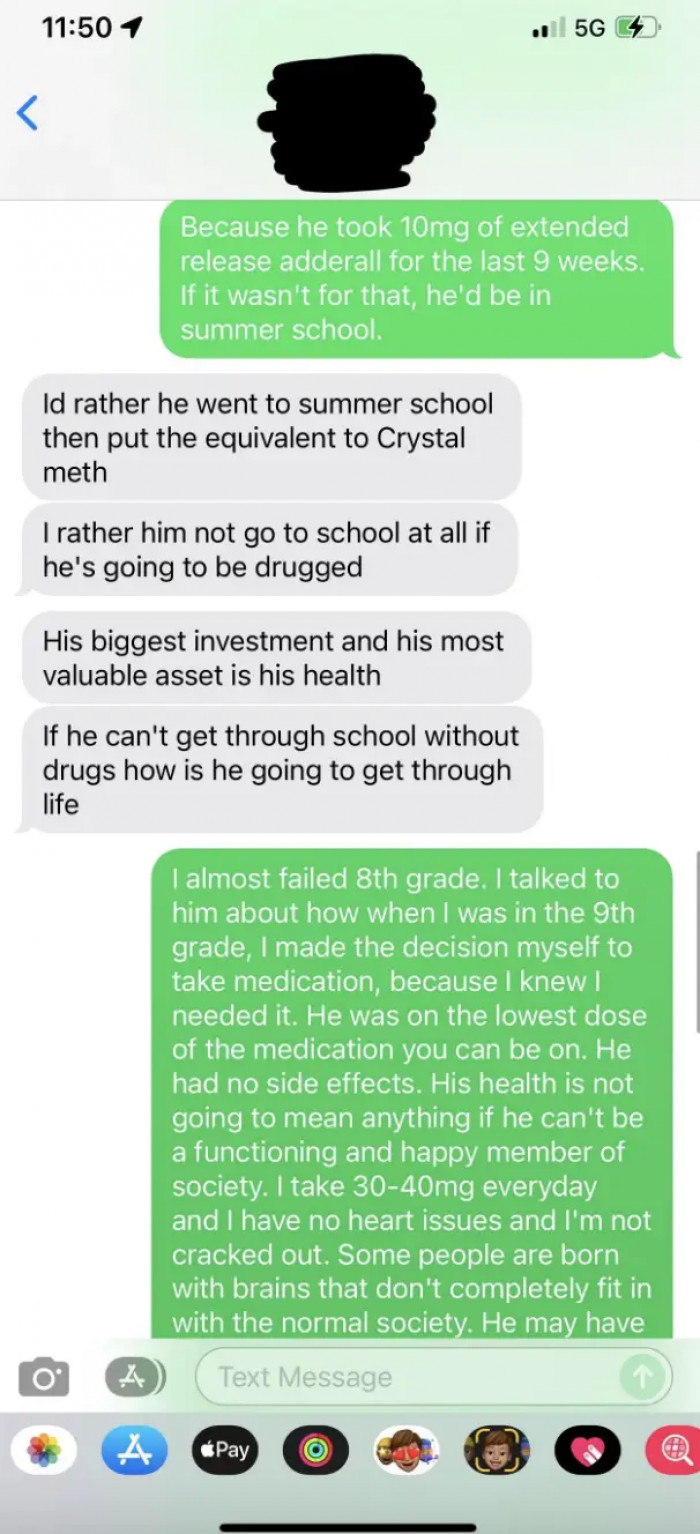This screenshot has height=1534, width=700.
Task: Open the camera icon
Action: (44, 1378)
